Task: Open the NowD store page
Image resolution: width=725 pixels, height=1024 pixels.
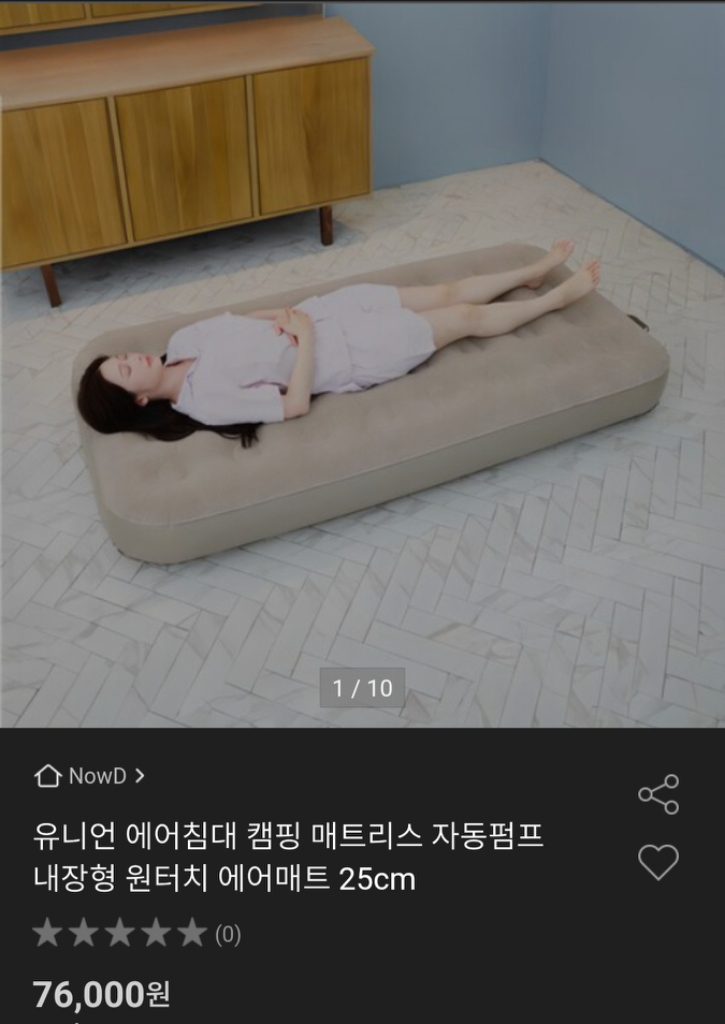Action: pyautogui.click(x=90, y=776)
